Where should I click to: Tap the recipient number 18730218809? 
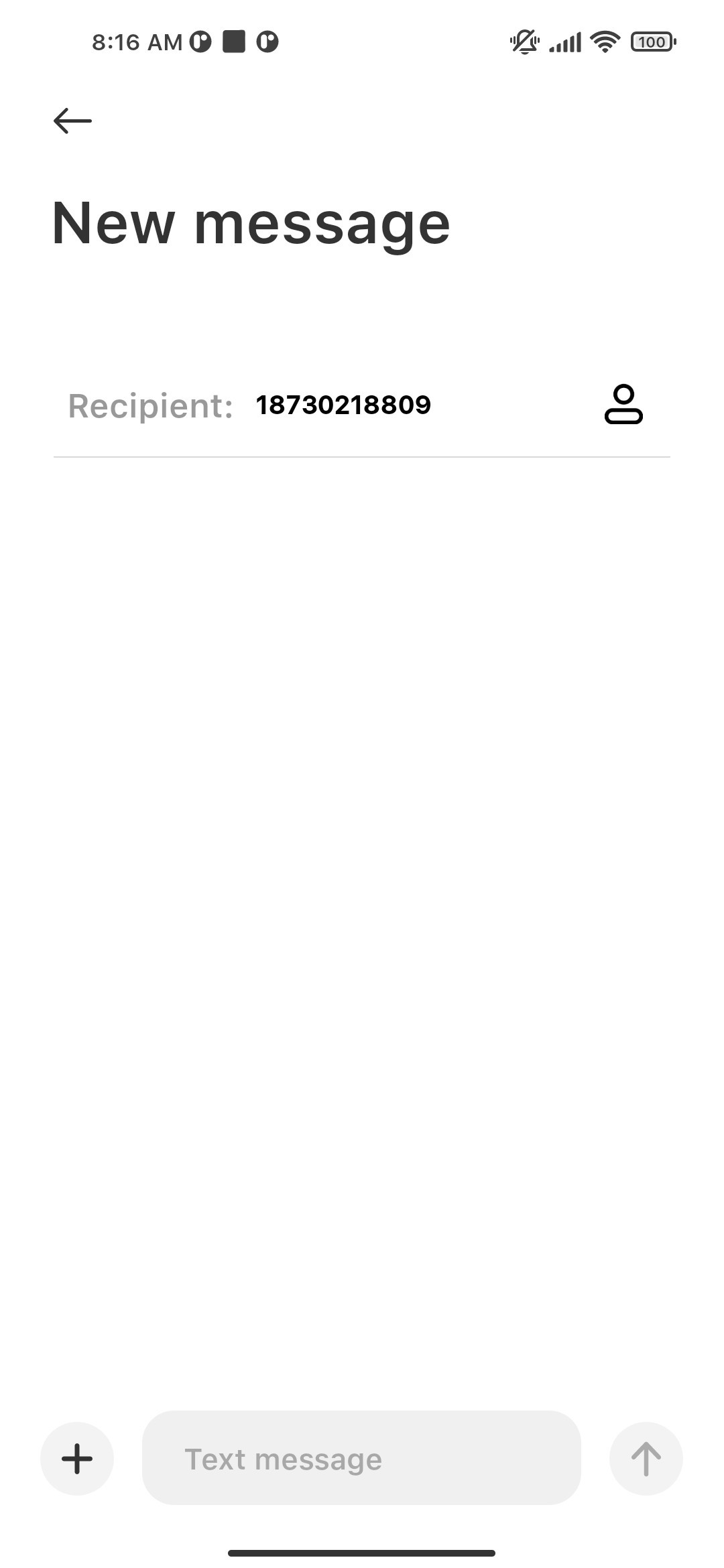click(343, 405)
